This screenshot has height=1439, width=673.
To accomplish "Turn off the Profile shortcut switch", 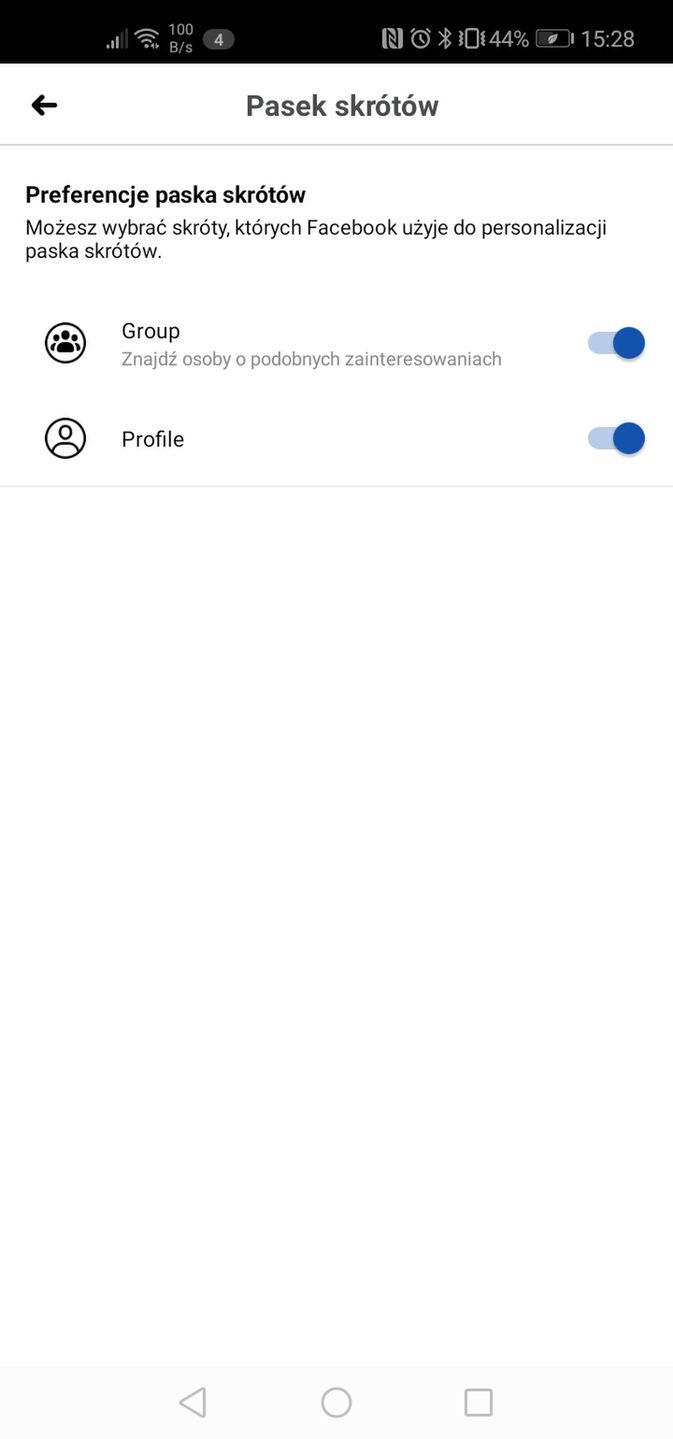I will 616,438.
